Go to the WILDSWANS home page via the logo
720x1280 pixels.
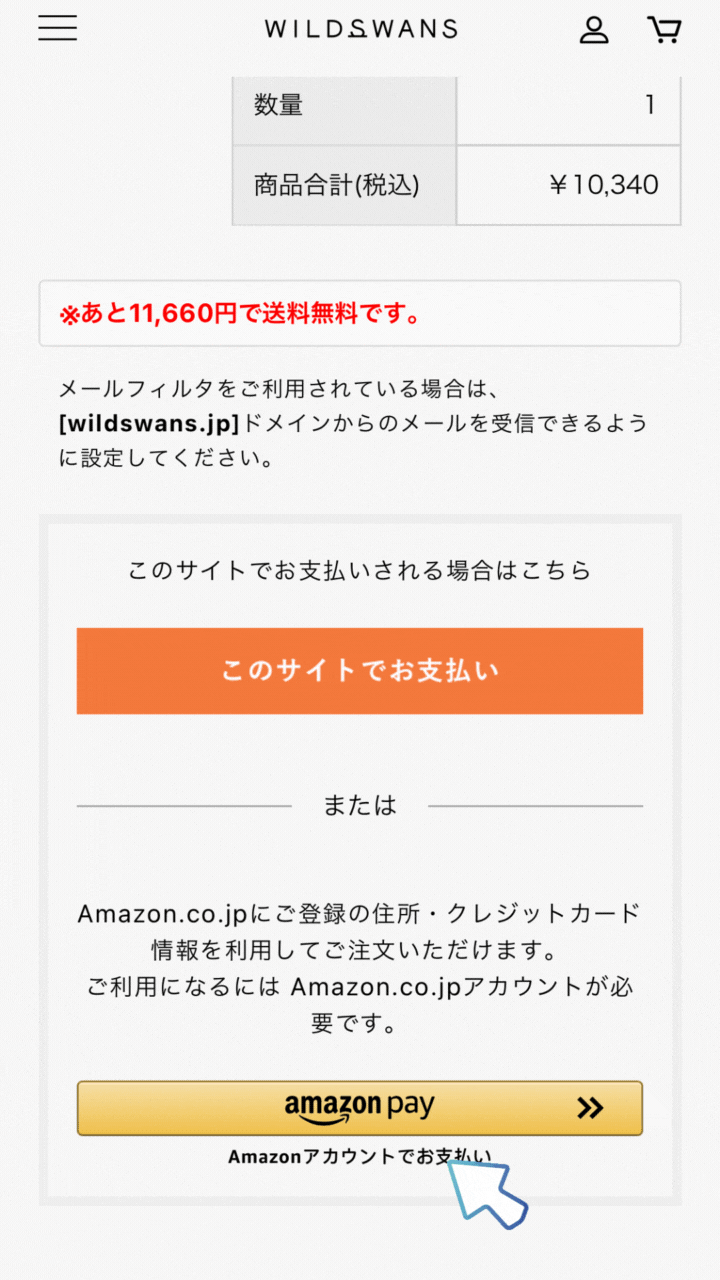point(360,29)
